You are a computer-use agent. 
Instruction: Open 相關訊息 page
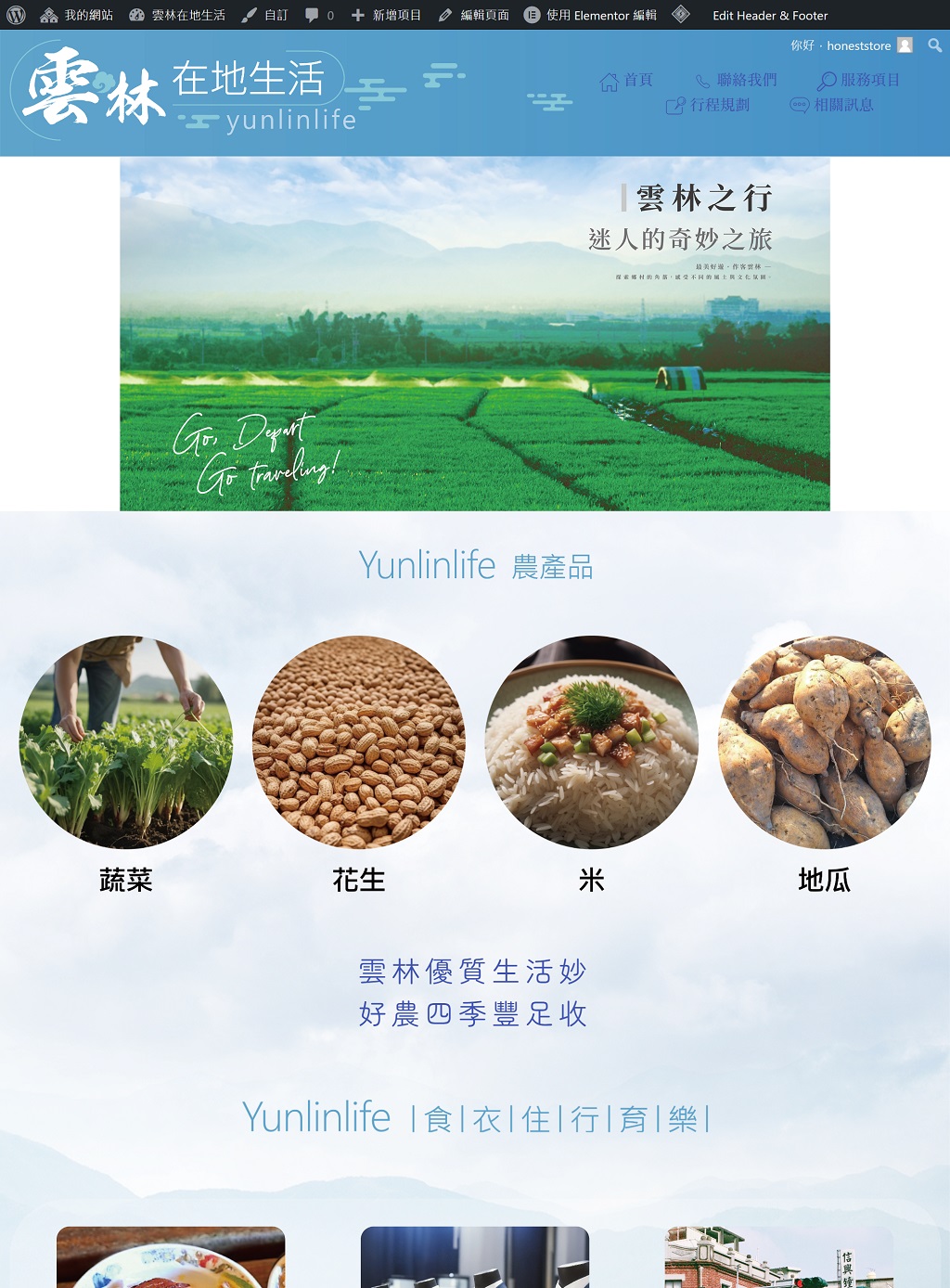pyautogui.click(x=833, y=106)
